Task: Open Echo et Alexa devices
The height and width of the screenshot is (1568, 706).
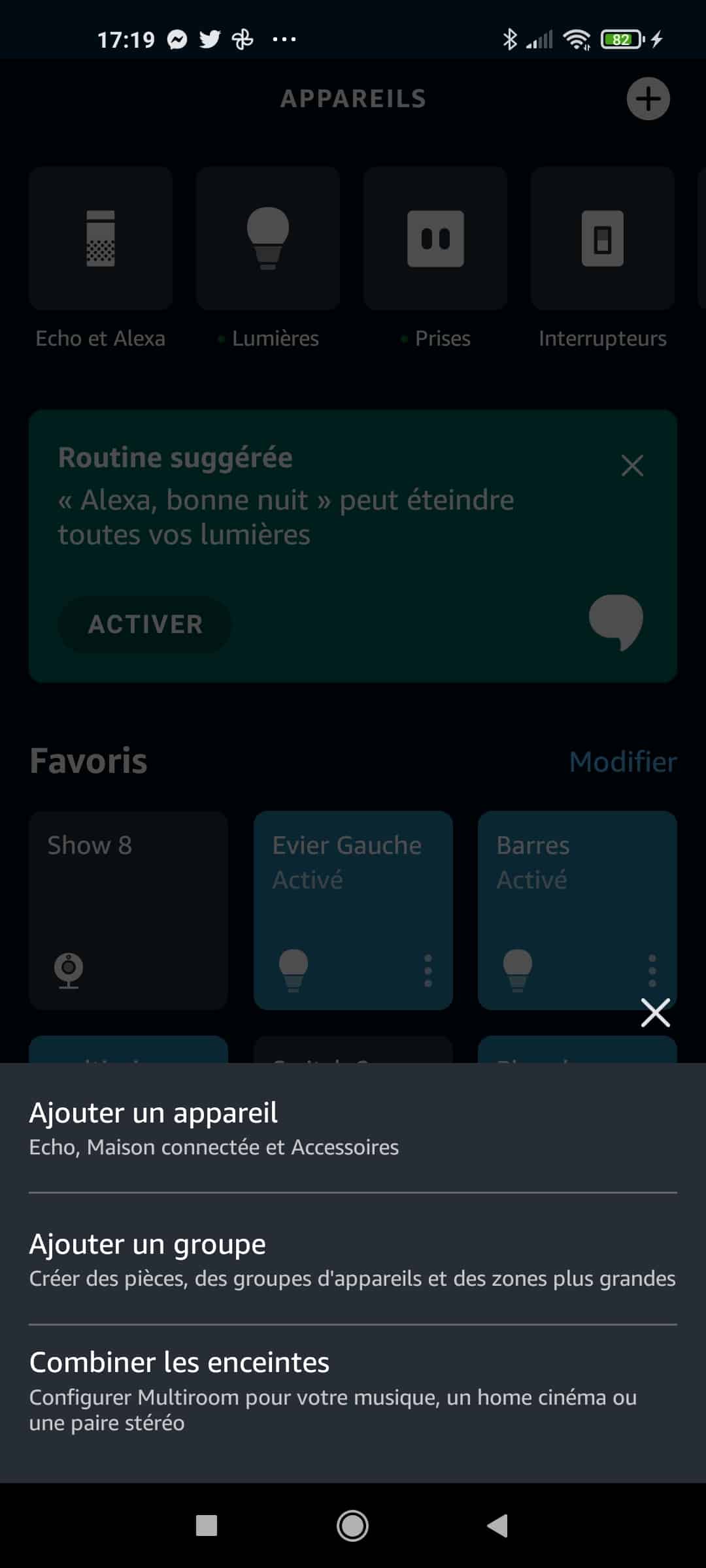Action: click(x=101, y=259)
